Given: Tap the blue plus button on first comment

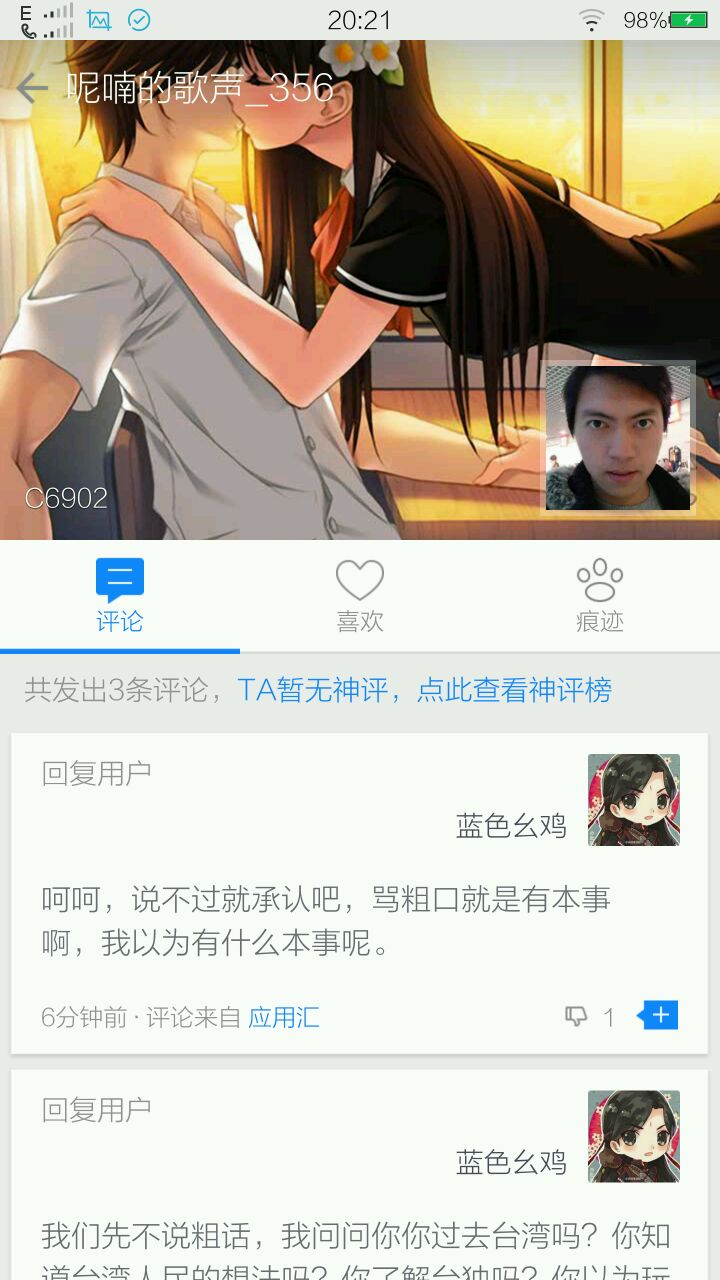Looking at the screenshot, I should tap(659, 1015).
